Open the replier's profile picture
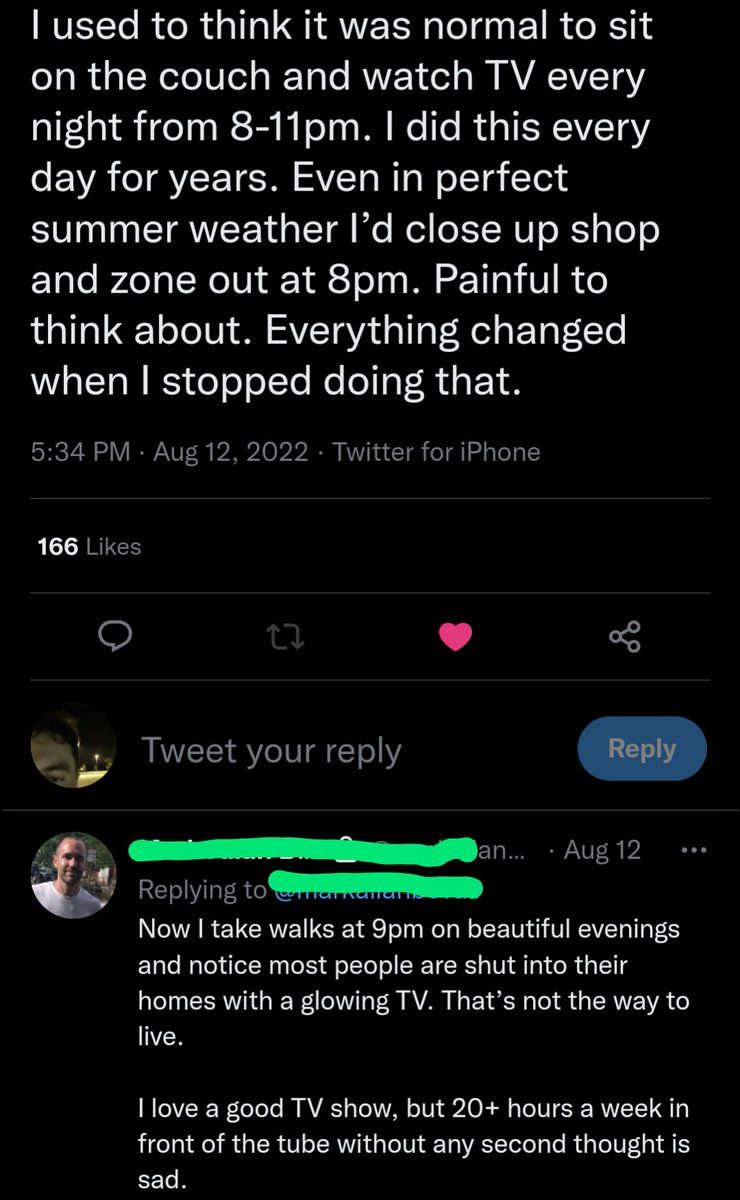 coord(73,875)
